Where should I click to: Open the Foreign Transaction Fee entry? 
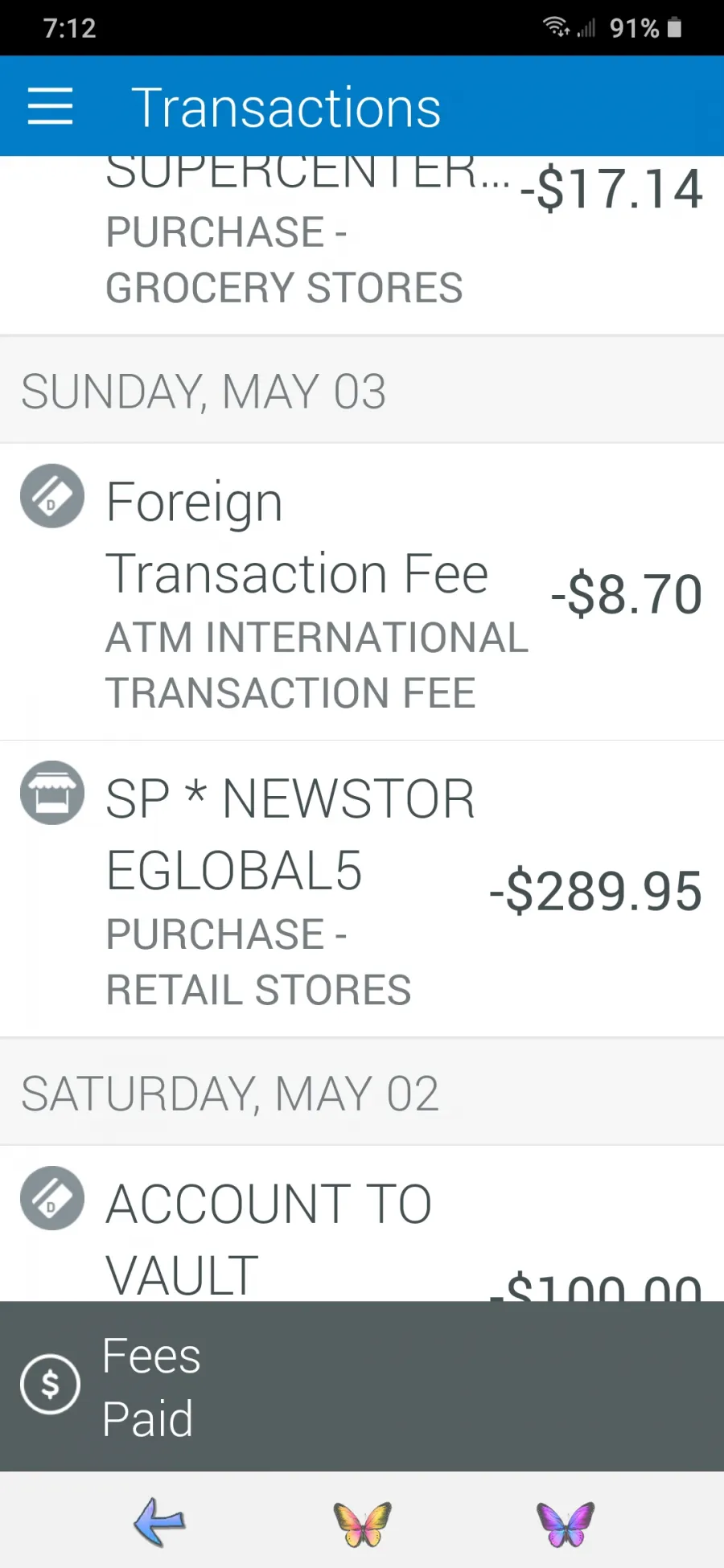[x=362, y=592]
